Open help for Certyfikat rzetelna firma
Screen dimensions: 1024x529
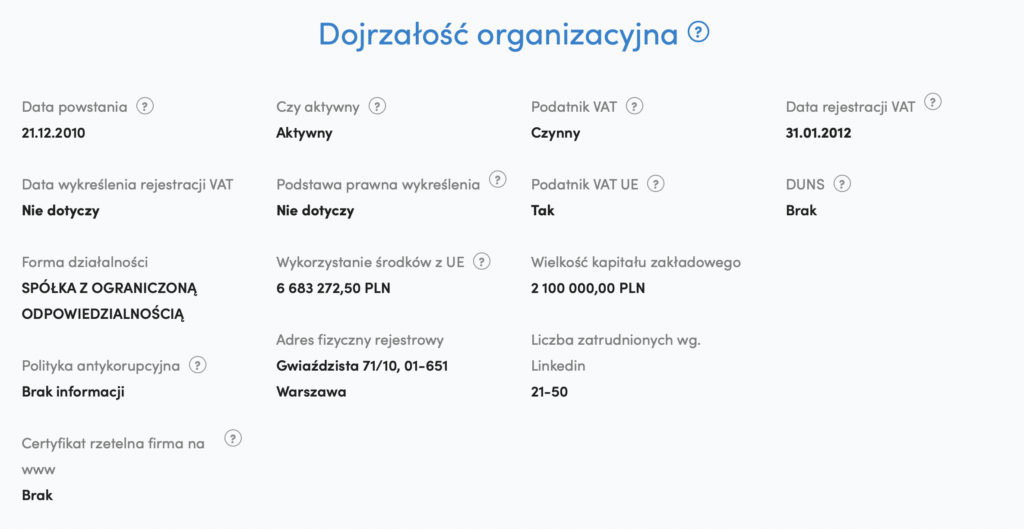pos(233,438)
